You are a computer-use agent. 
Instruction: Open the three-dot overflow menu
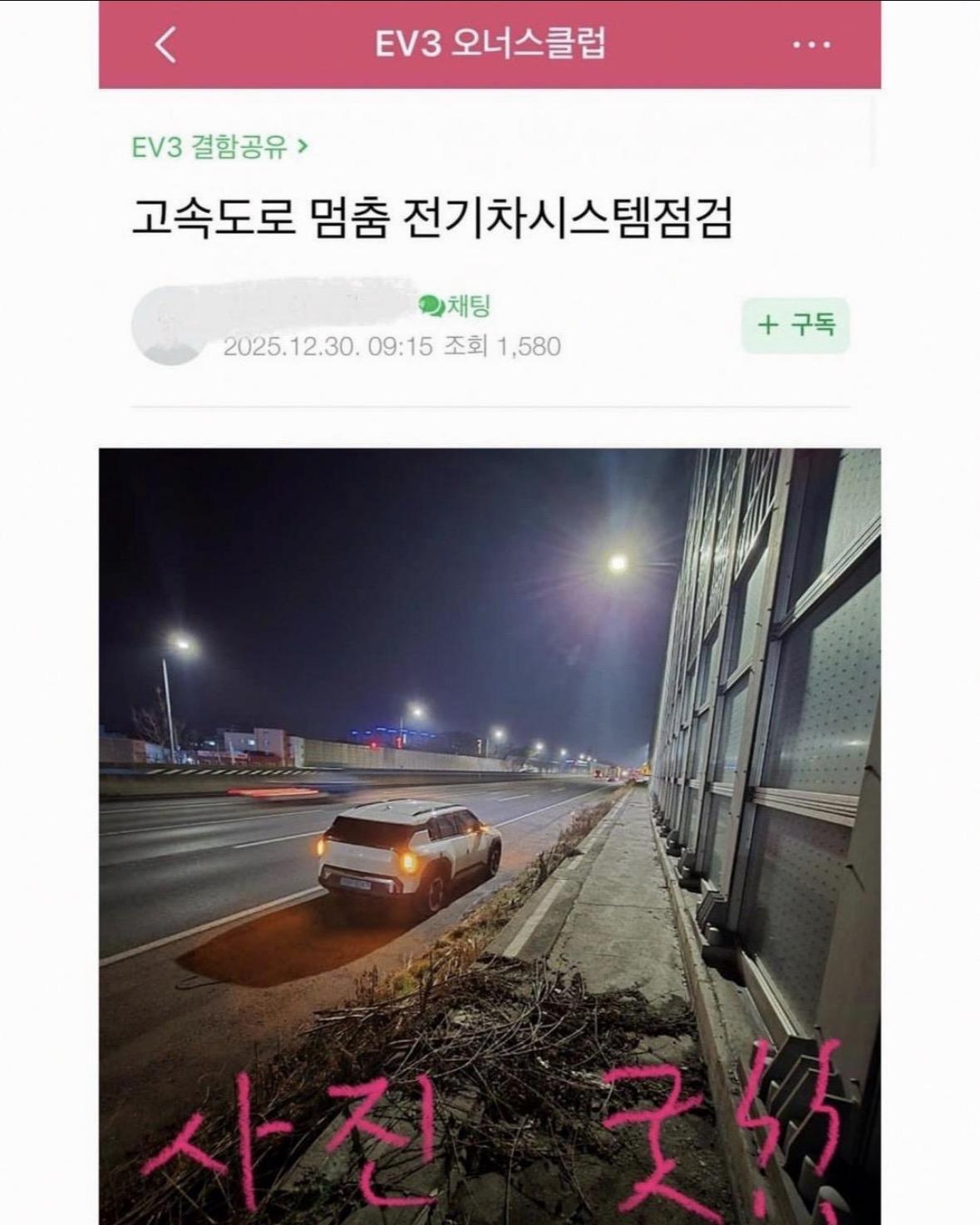coord(810,45)
